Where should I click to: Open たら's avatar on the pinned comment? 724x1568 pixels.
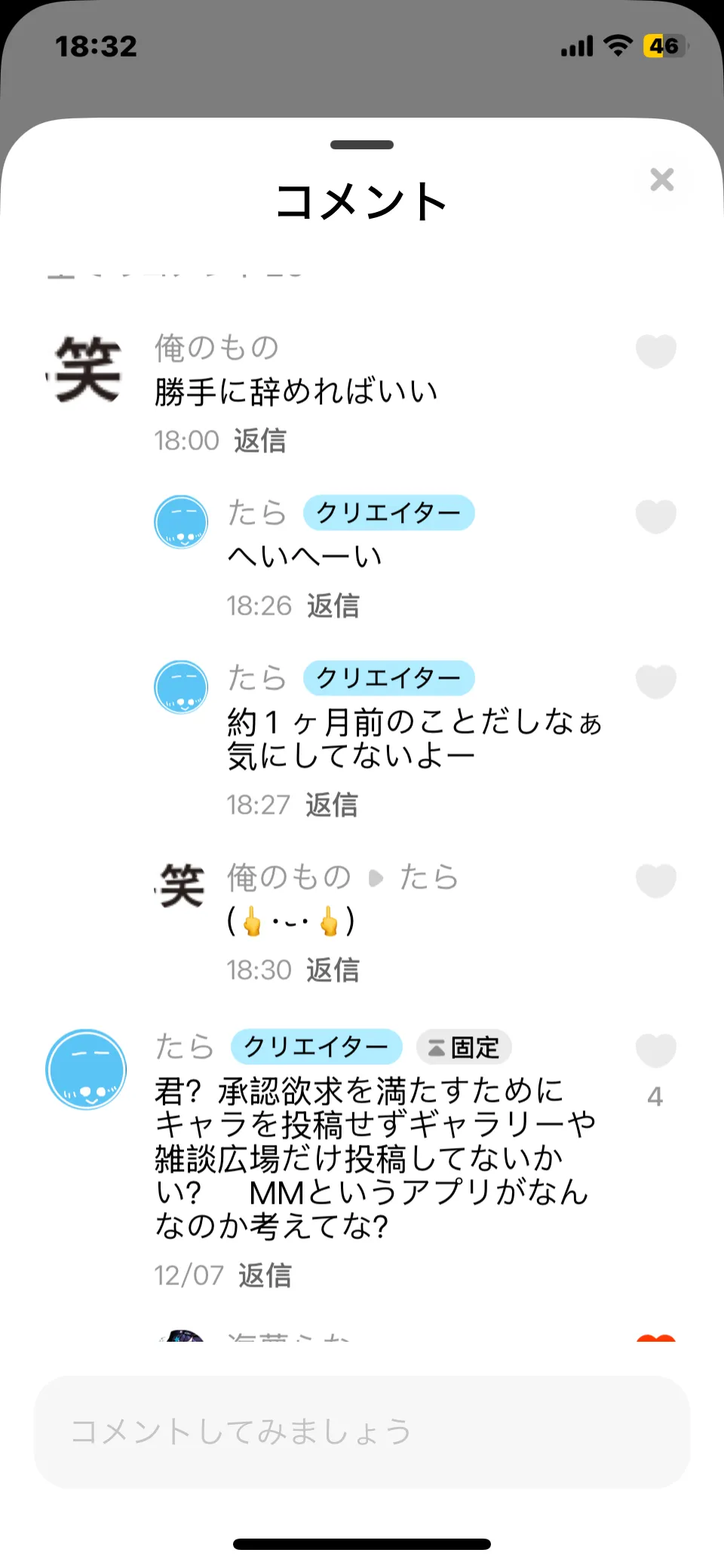tap(86, 1069)
